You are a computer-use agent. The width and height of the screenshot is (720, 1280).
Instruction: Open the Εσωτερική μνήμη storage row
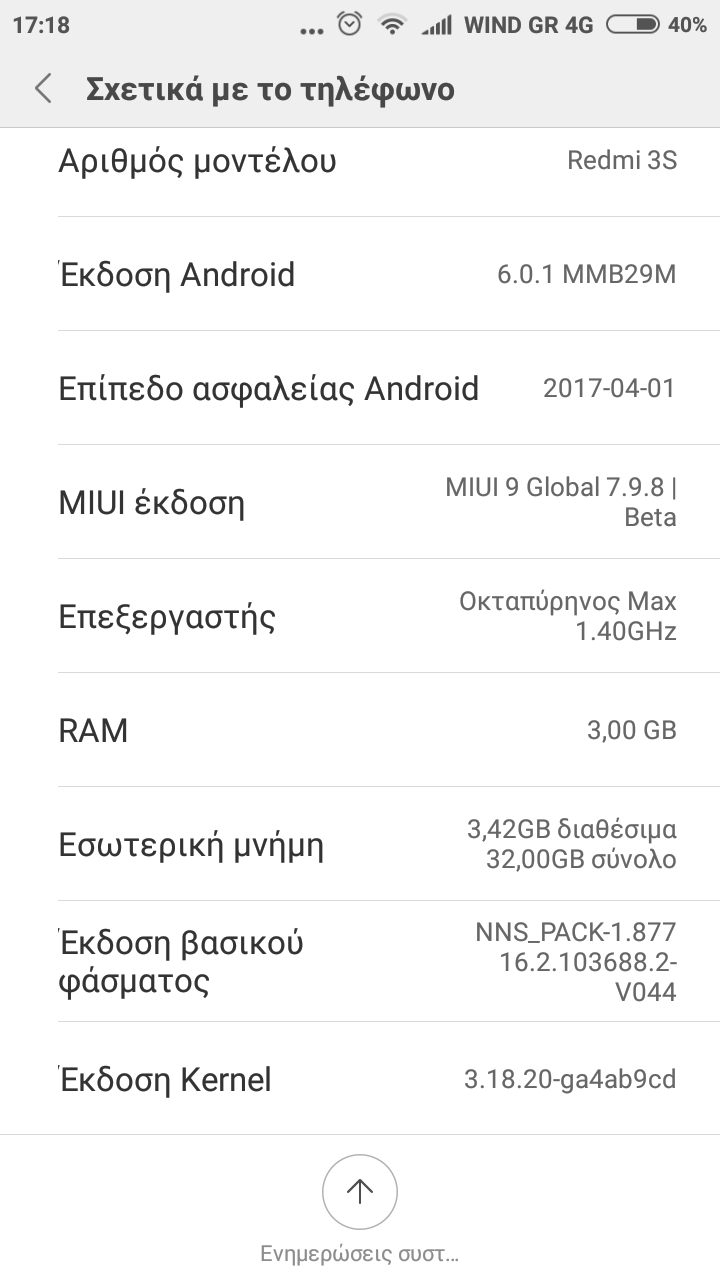(360, 844)
